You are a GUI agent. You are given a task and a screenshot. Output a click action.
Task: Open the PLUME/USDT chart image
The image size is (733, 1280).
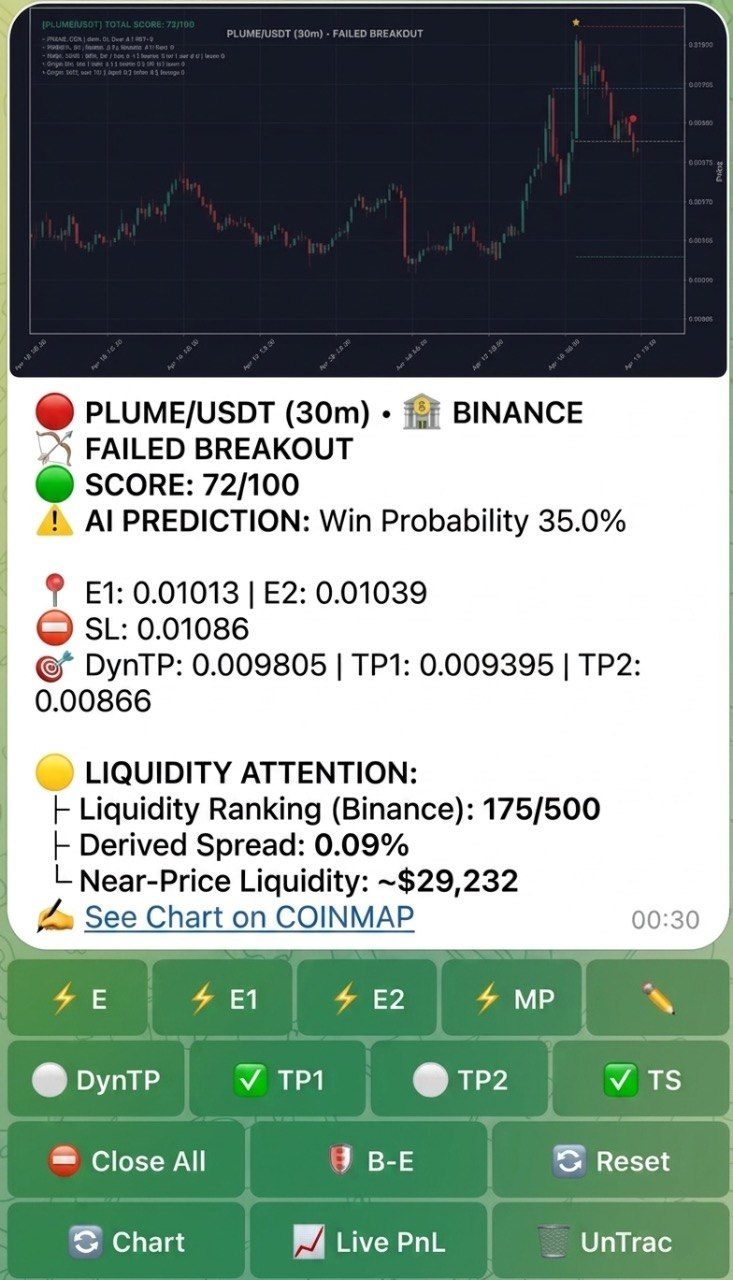(366, 190)
